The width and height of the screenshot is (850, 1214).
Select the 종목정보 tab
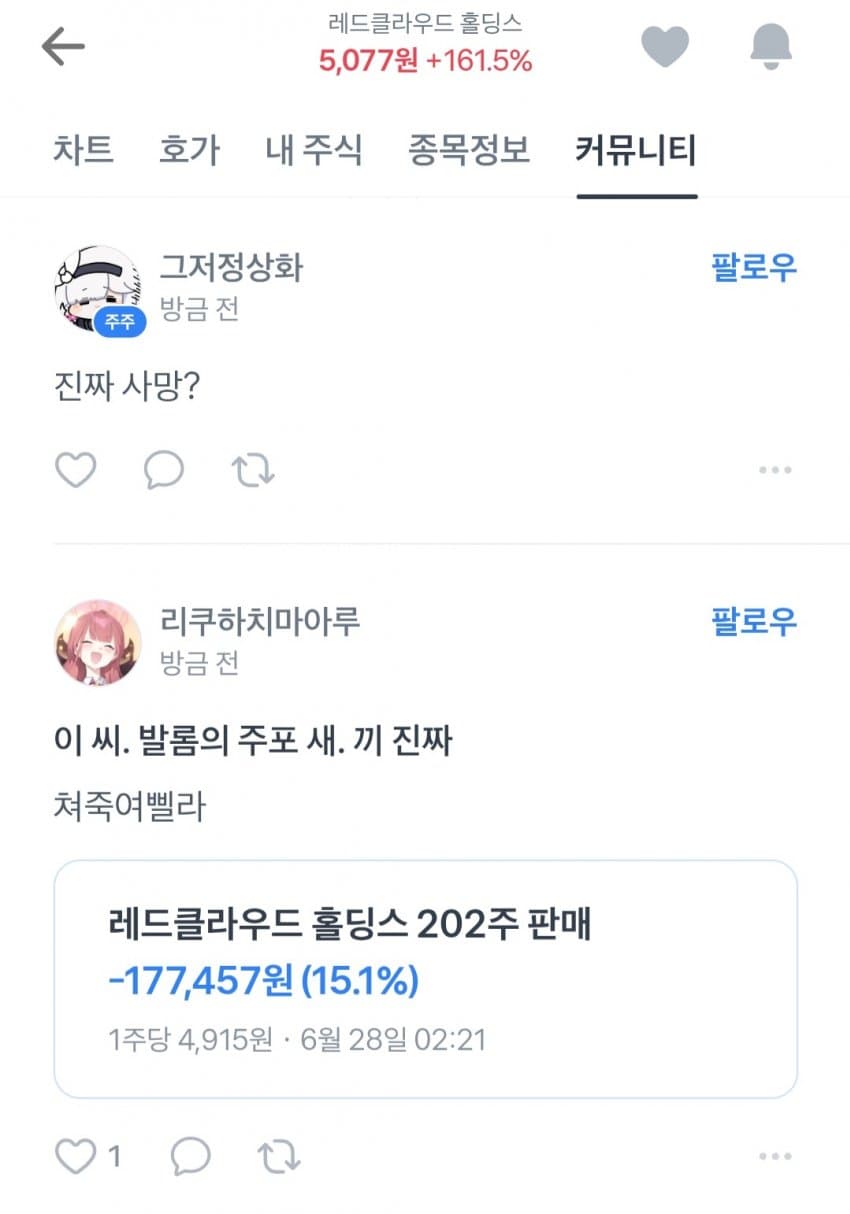(x=469, y=151)
